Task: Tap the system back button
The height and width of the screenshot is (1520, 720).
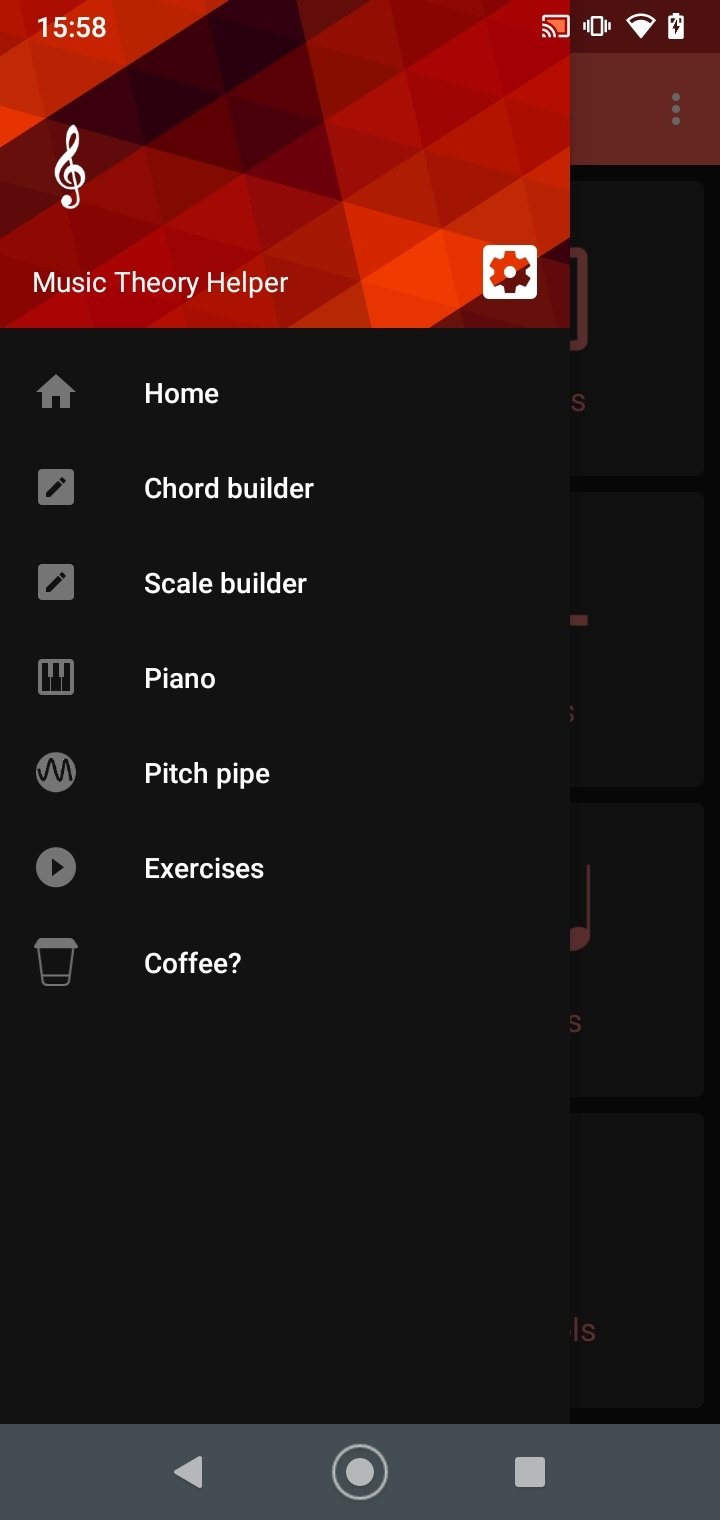Action: coord(189,1472)
